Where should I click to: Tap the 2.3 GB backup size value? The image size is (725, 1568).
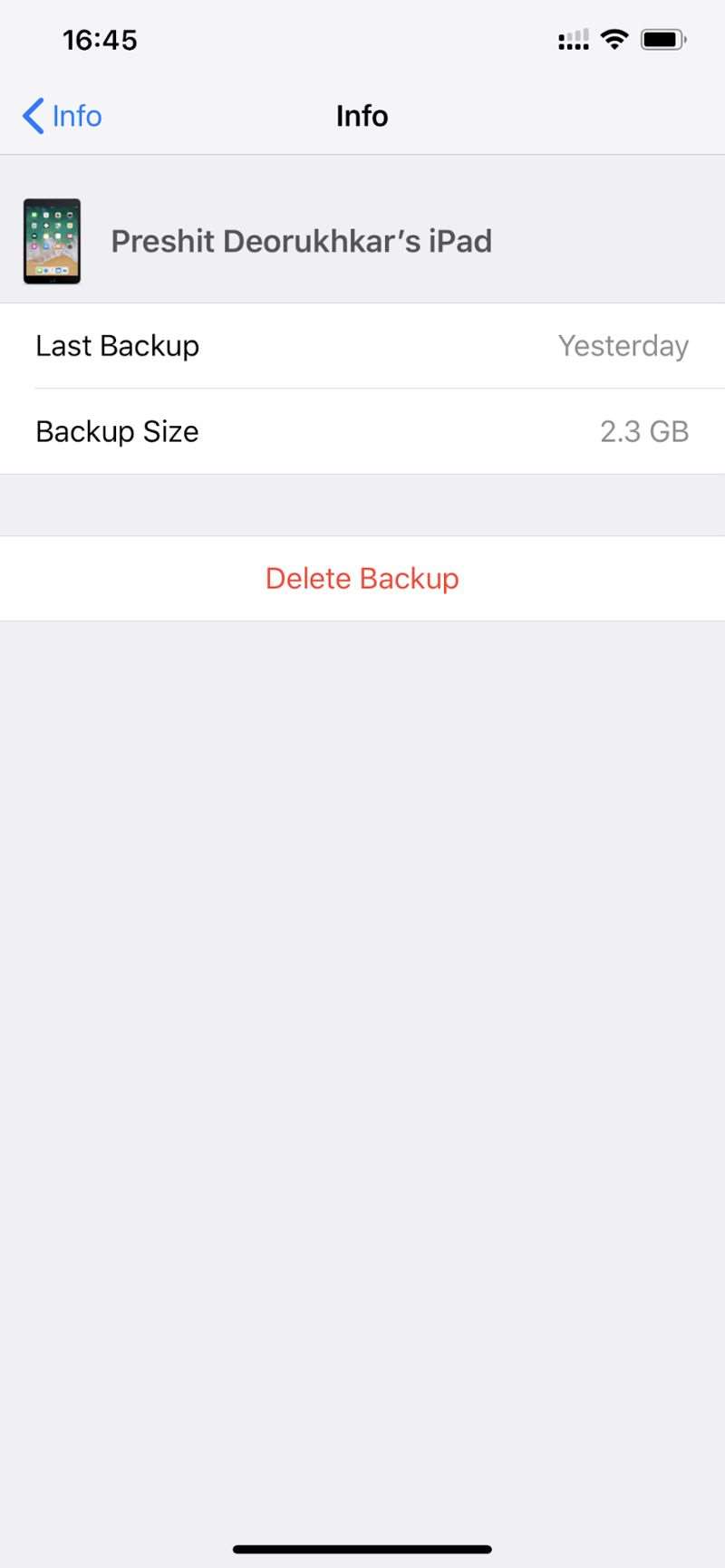644,431
